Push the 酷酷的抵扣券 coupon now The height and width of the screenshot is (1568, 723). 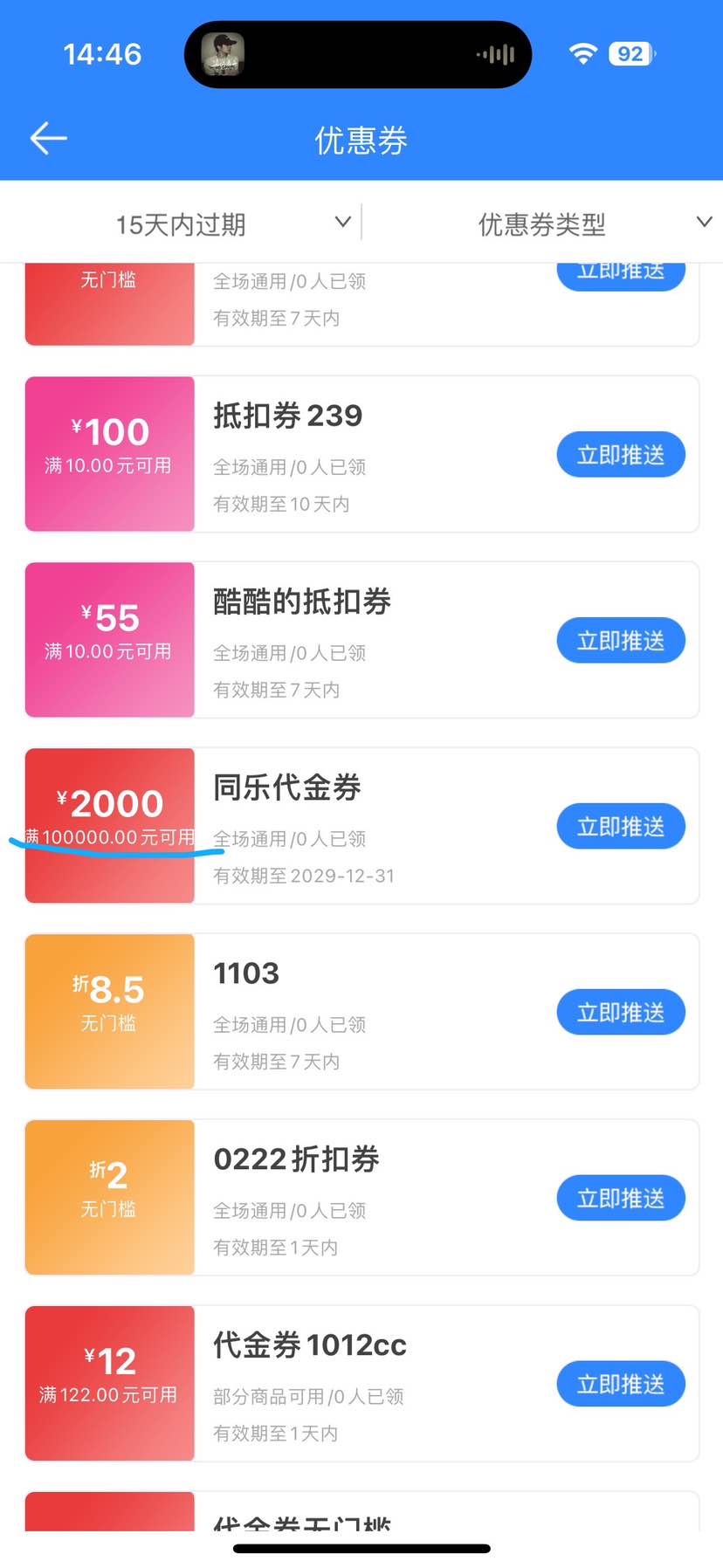620,641
